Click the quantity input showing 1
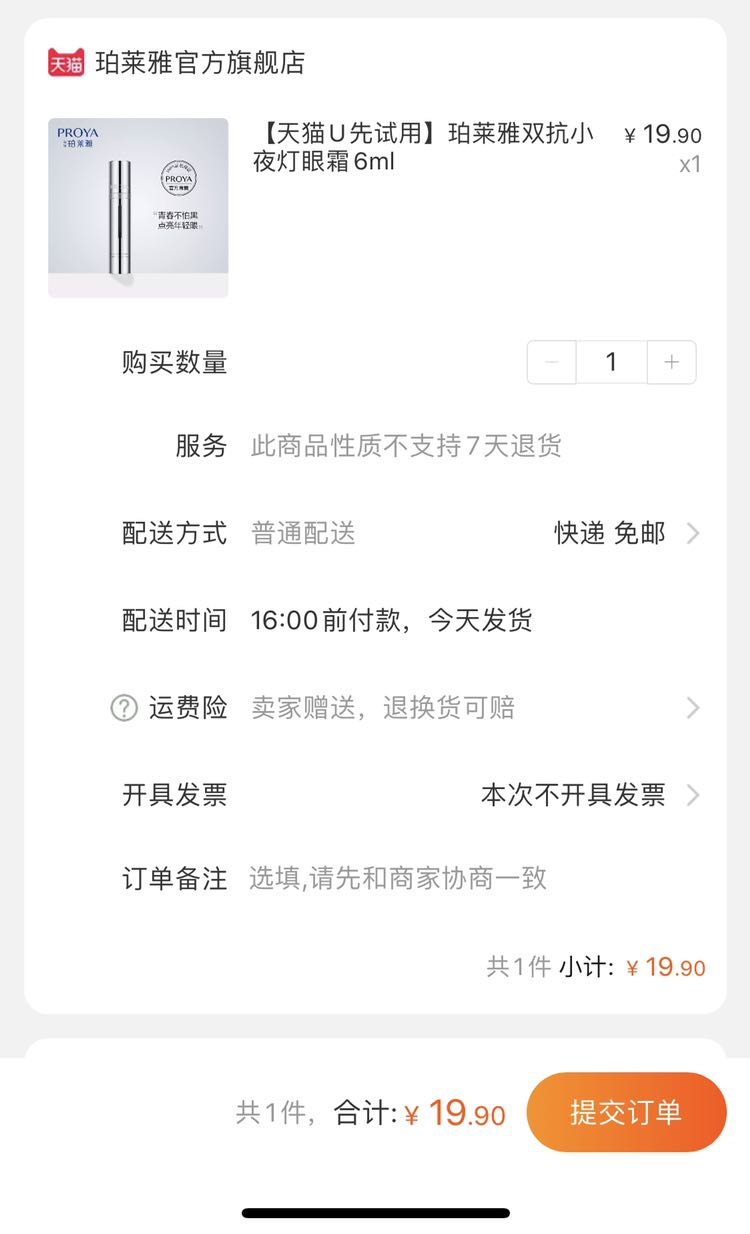750x1234 pixels. coord(611,362)
